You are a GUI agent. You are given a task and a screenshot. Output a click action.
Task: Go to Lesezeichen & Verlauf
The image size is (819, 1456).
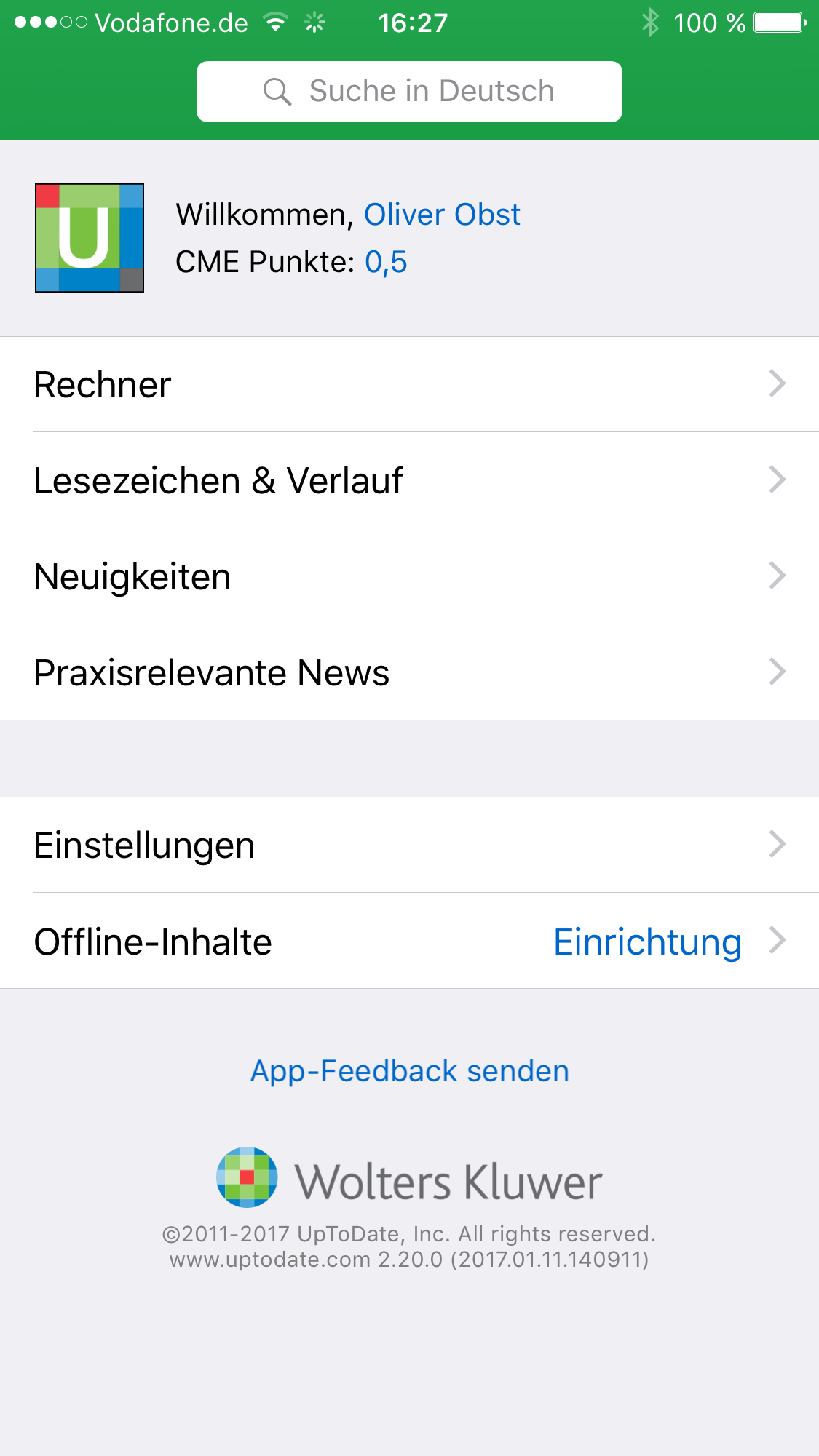409,480
